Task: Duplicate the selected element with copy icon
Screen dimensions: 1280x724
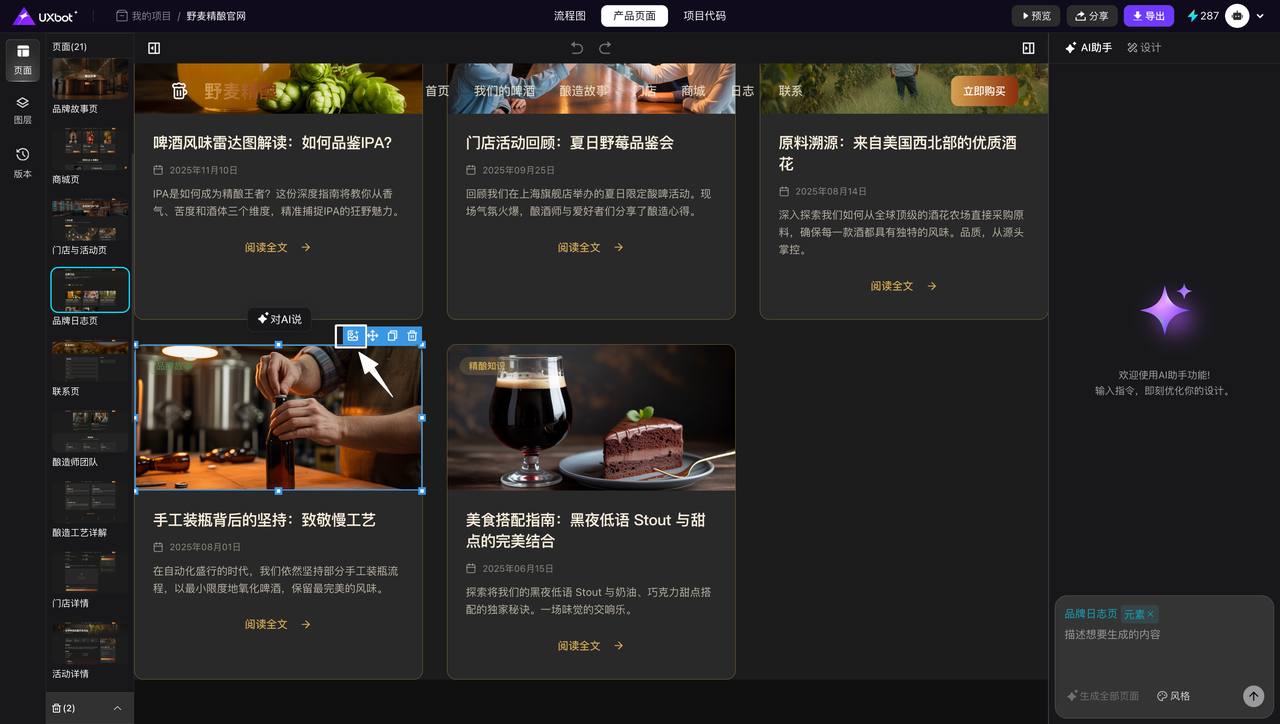Action: tap(392, 336)
